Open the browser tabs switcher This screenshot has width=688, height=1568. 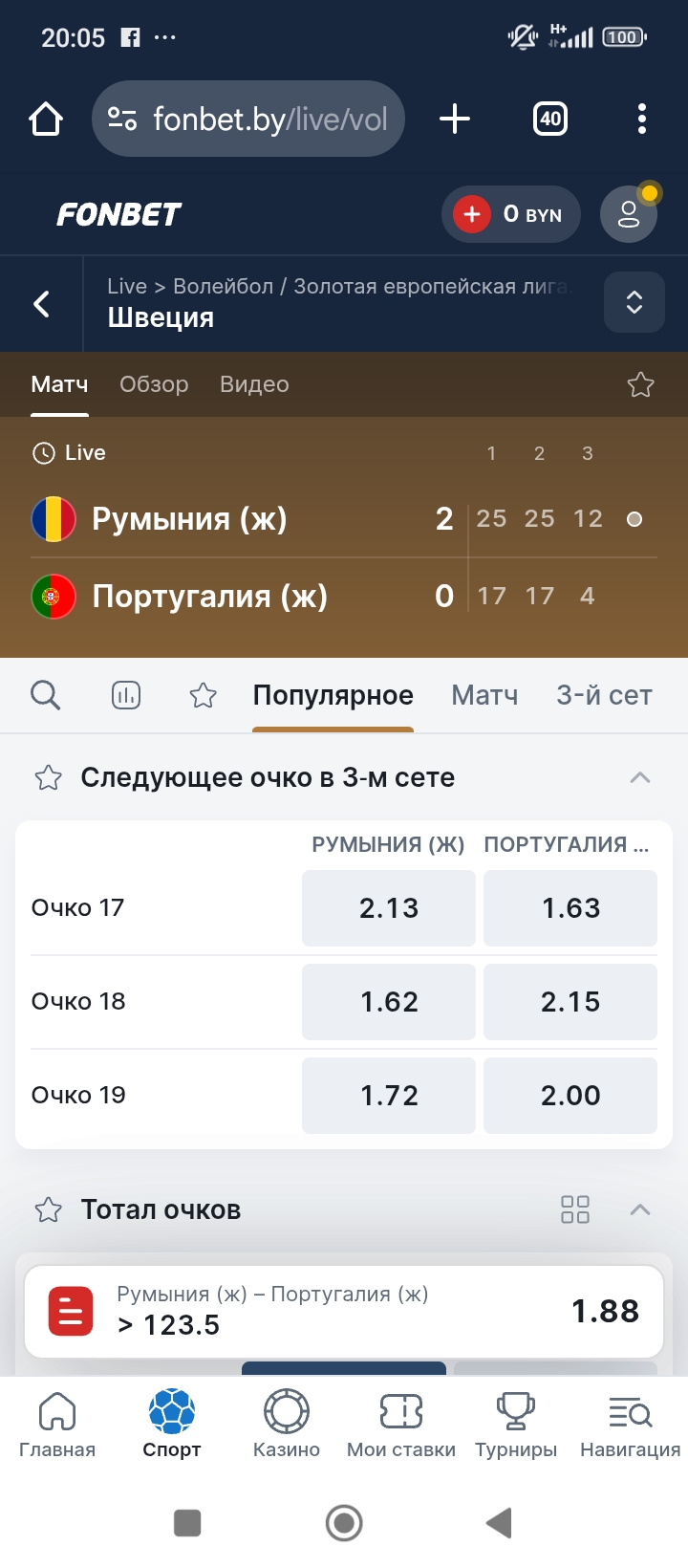[550, 119]
